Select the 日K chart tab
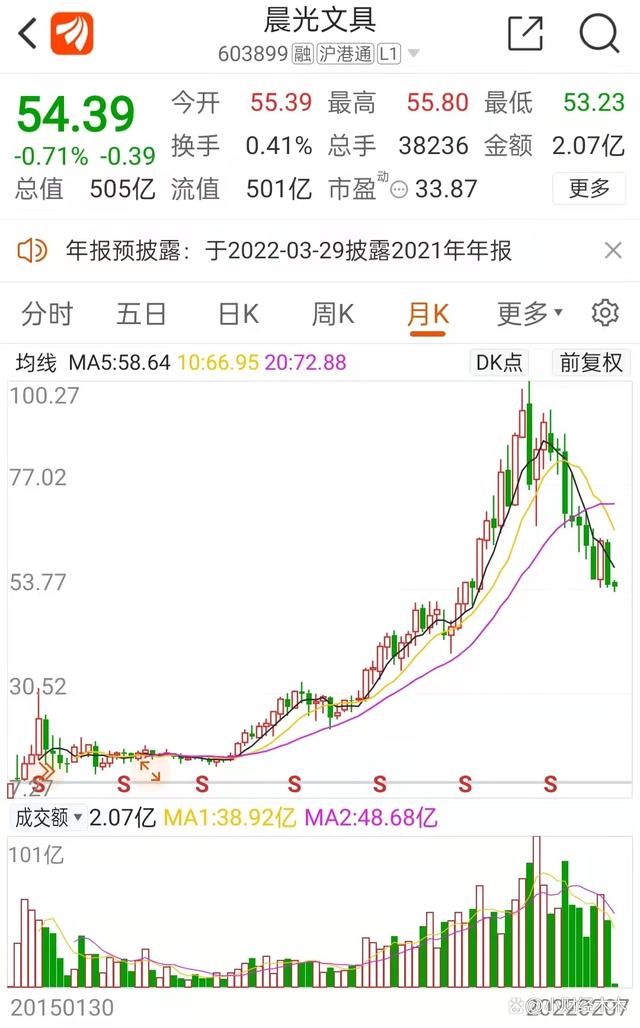 pos(238,314)
